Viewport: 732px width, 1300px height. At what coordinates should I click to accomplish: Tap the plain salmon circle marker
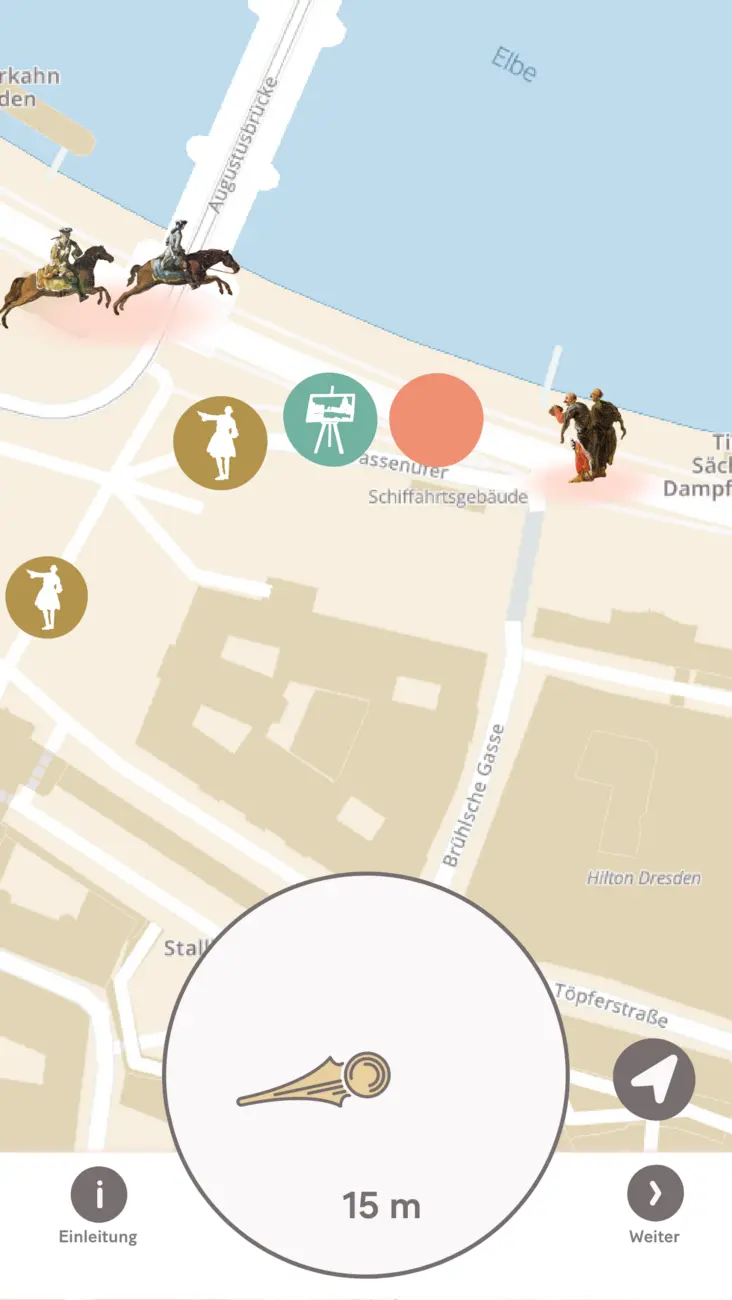tap(436, 420)
